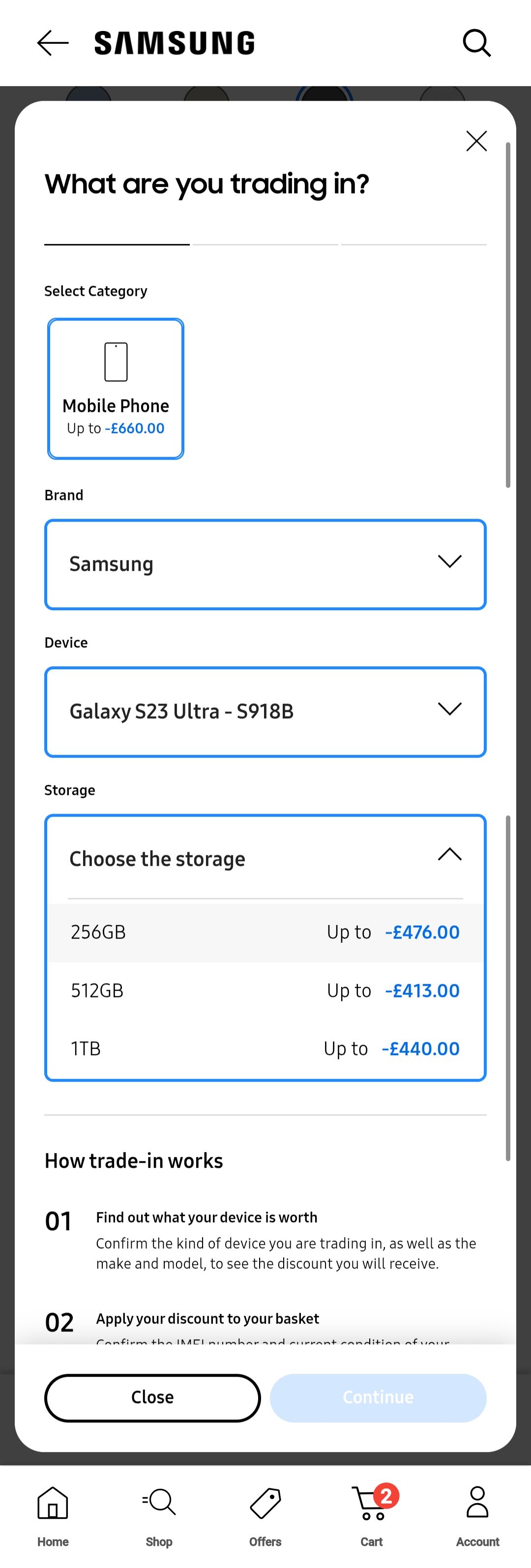Expand the Device dropdown for Galaxy S23 Ultra
531x1568 pixels.
click(265, 711)
